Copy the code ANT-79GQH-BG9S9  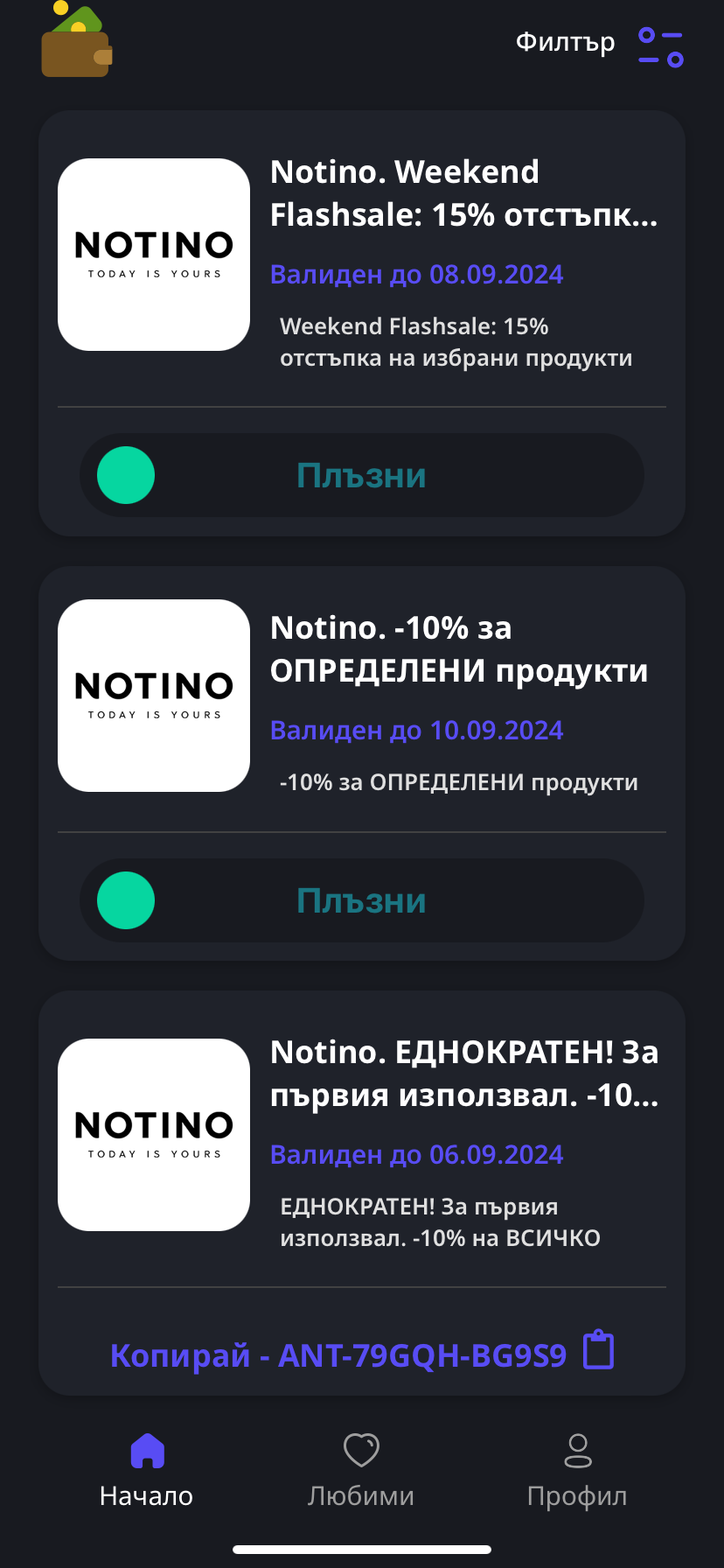(362, 1354)
